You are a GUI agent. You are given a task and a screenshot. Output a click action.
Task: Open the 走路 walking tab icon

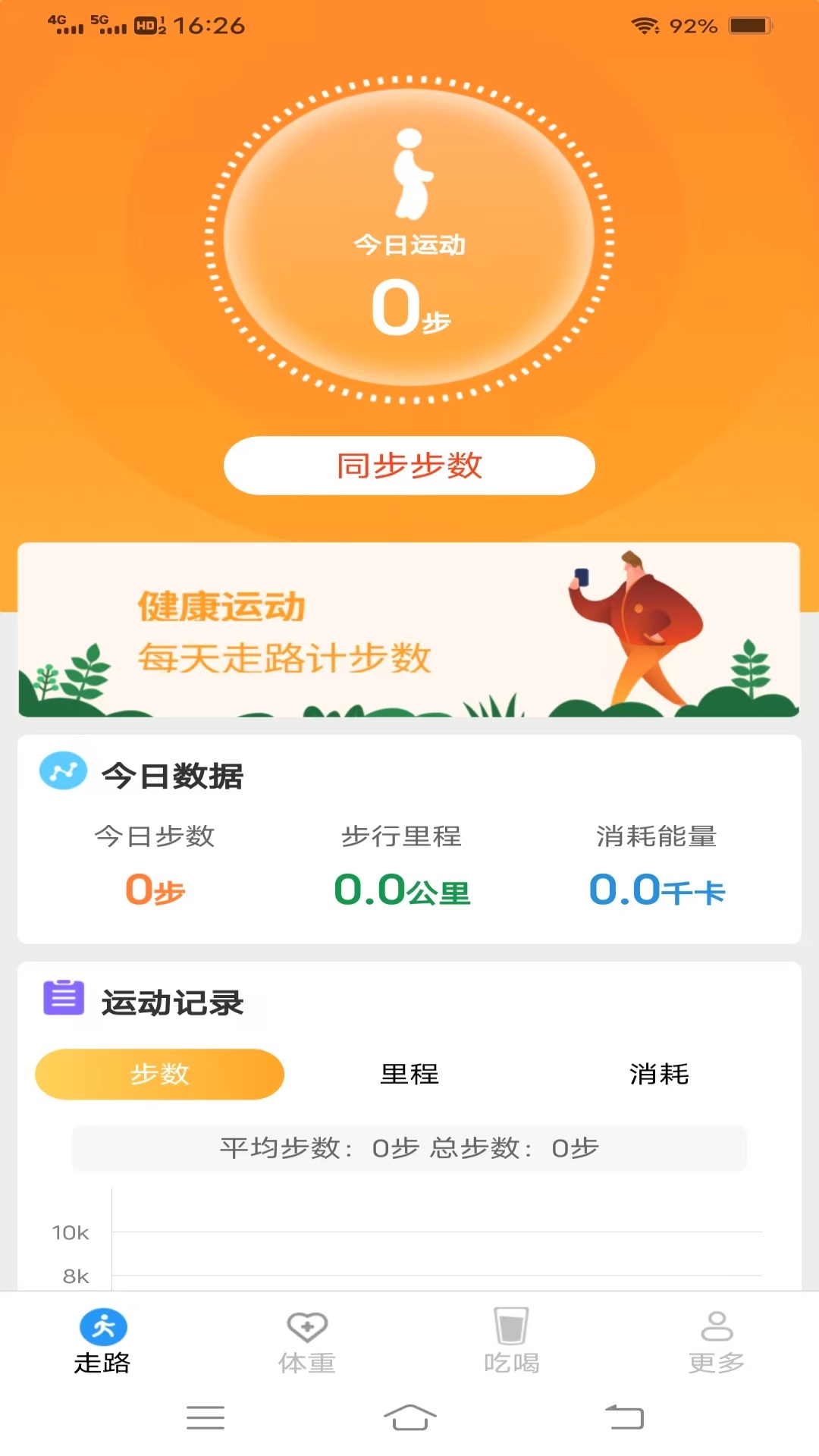tap(102, 1326)
